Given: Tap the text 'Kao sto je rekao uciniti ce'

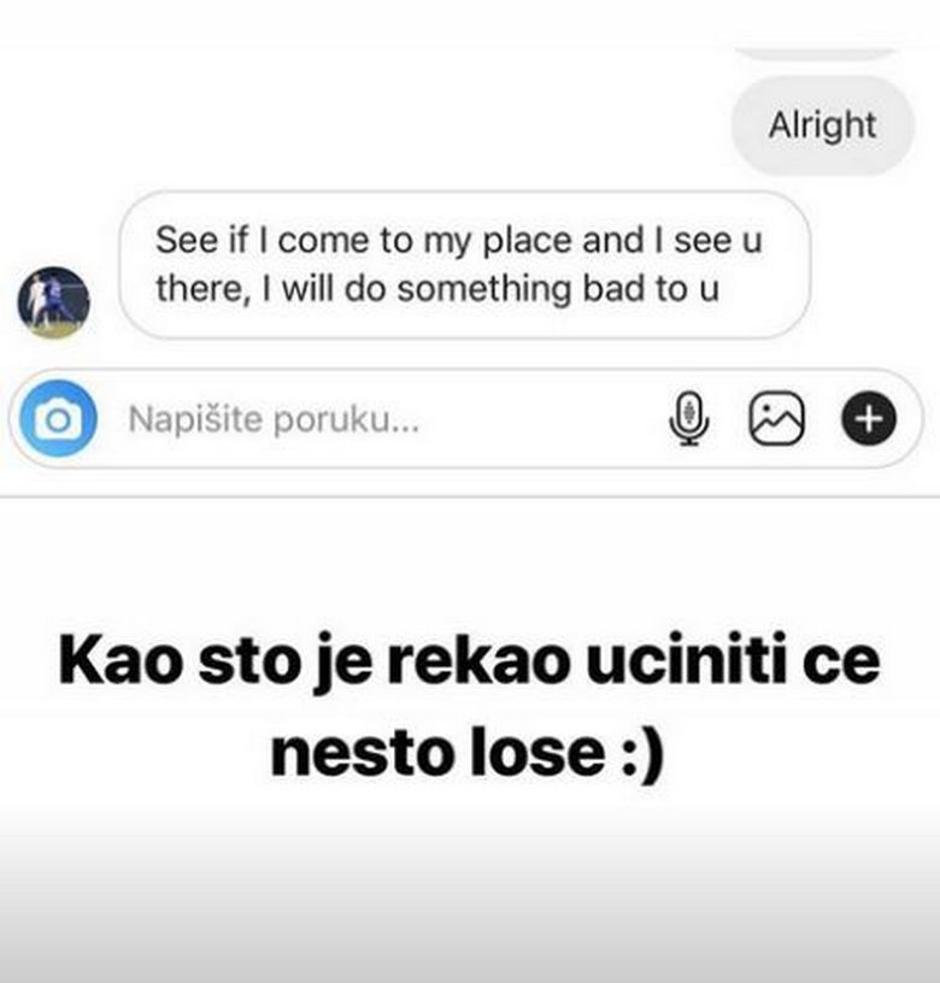Looking at the screenshot, I should [470, 660].
